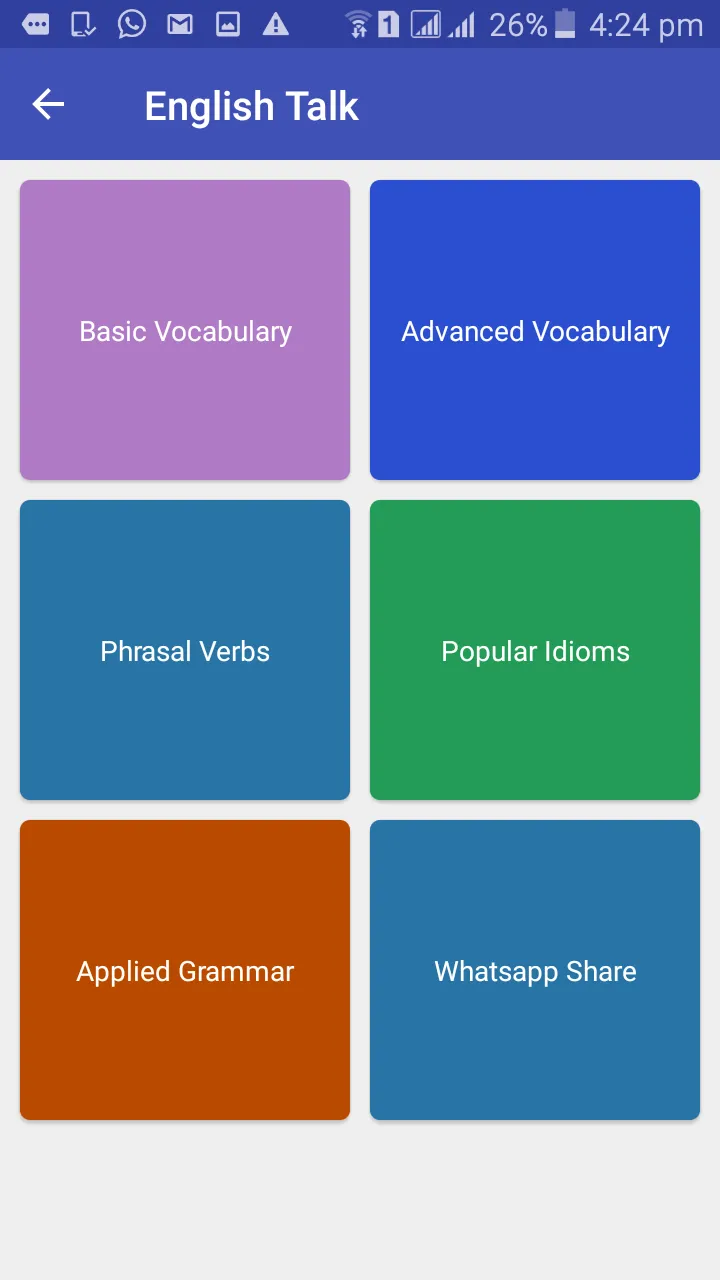Choose the Whatsapp Share card
This screenshot has height=1280, width=720.
click(x=535, y=970)
